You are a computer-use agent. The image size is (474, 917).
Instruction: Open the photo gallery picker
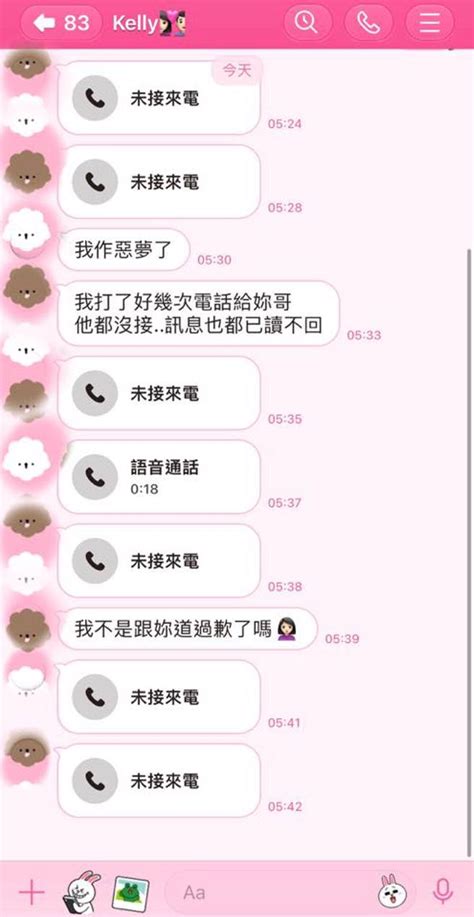(130, 892)
